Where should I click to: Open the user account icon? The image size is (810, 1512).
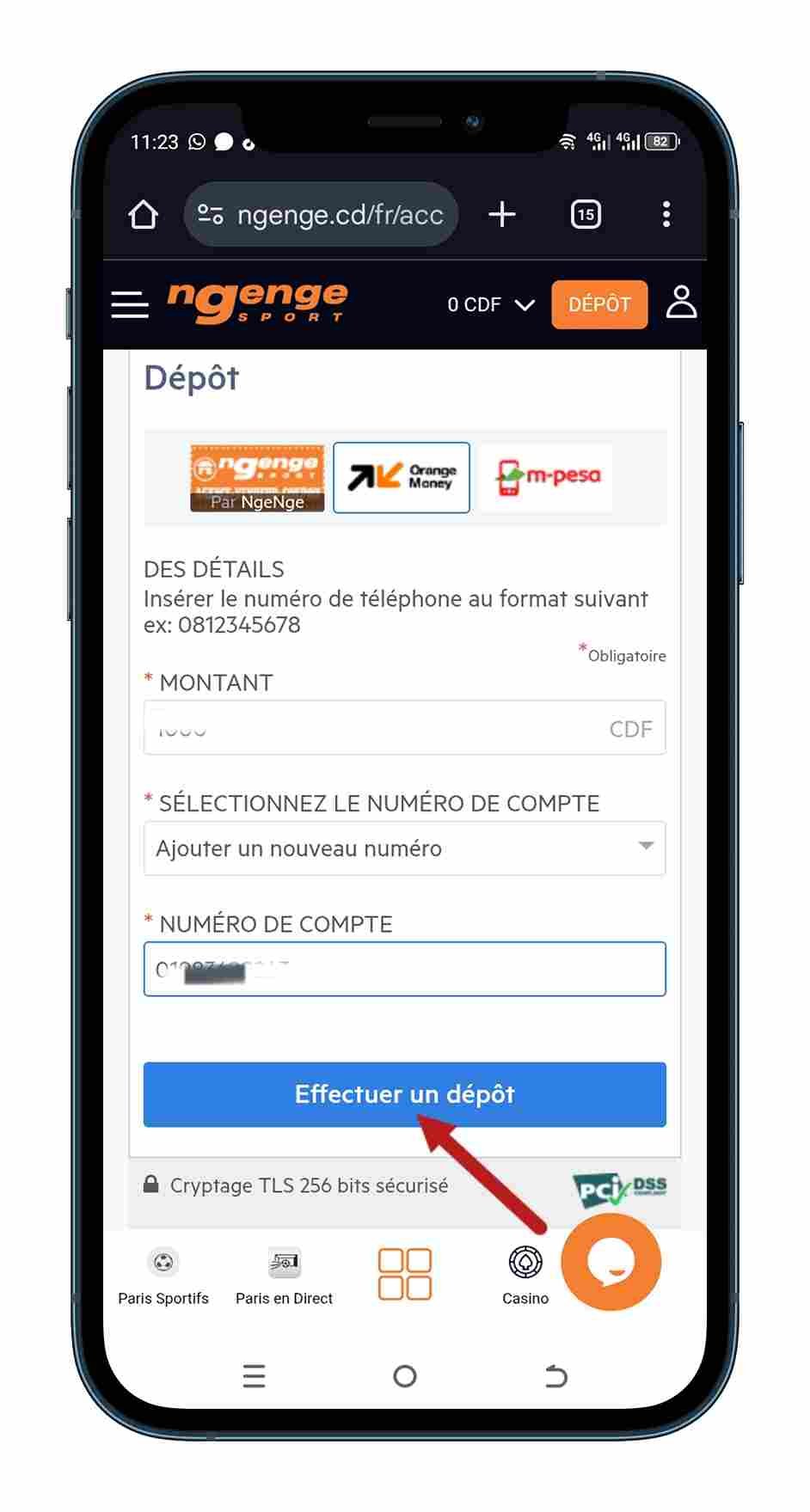click(x=681, y=303)
